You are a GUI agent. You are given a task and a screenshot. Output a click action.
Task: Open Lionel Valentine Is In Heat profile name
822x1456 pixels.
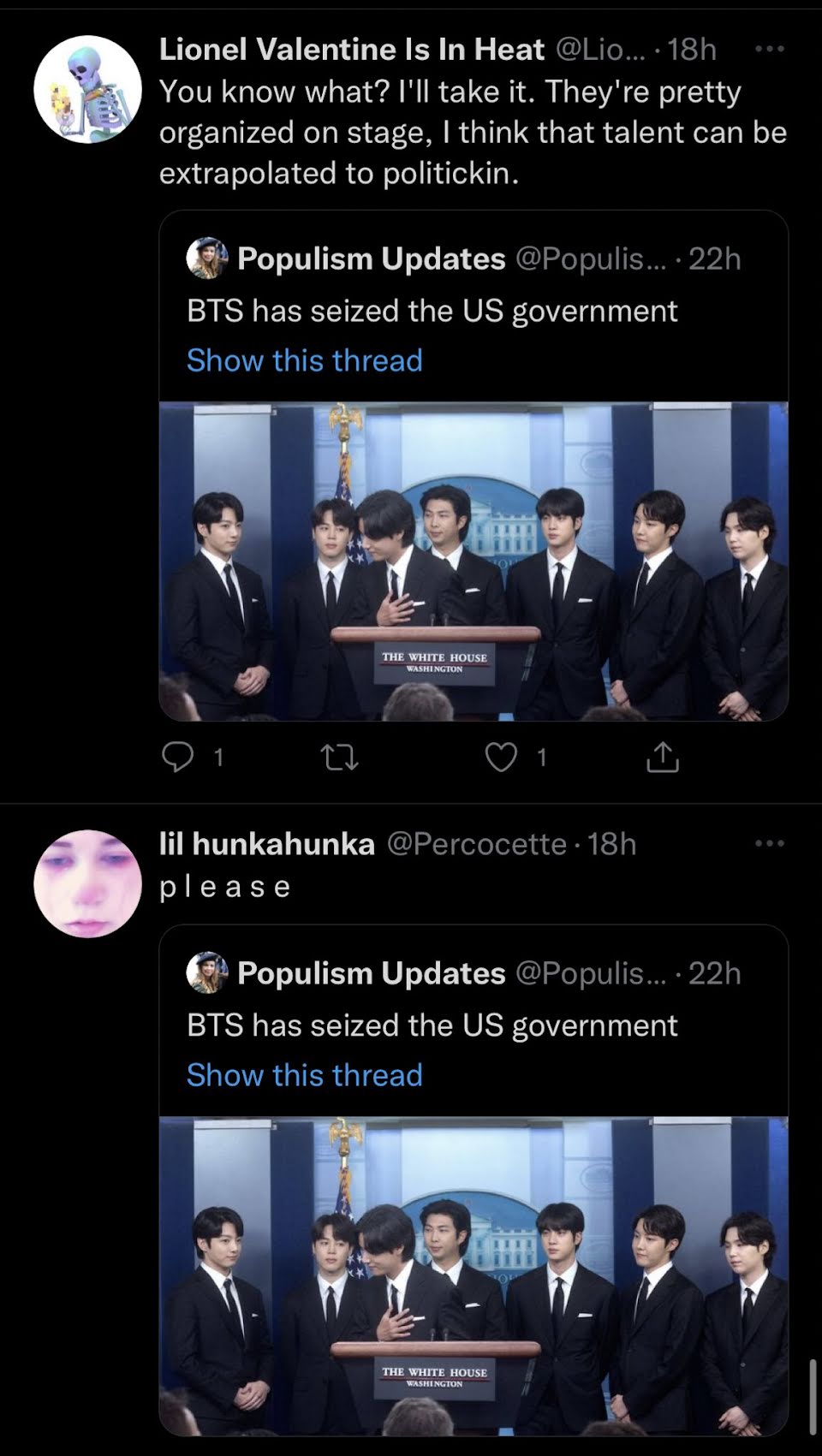click(x=351, y=50)
